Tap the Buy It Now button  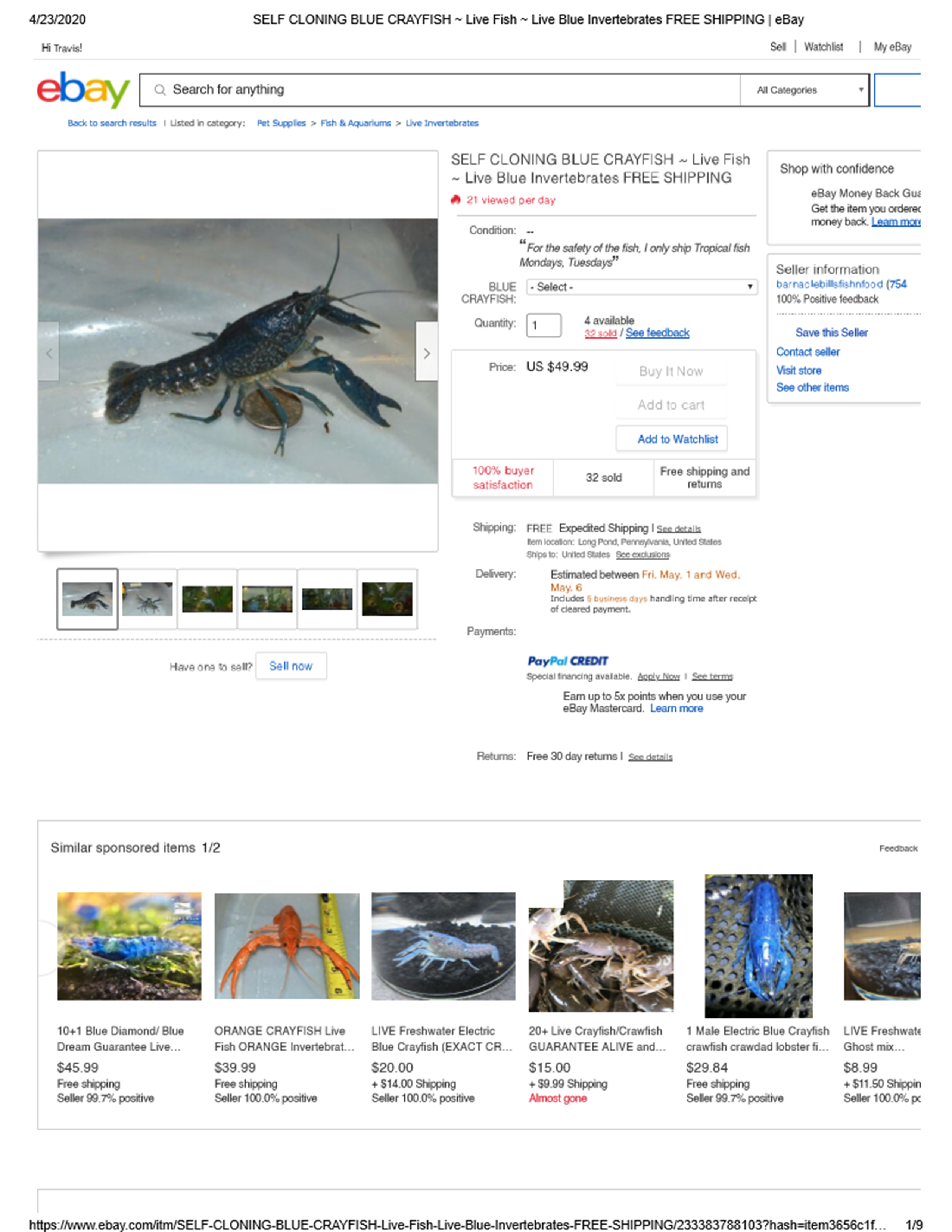671,371
